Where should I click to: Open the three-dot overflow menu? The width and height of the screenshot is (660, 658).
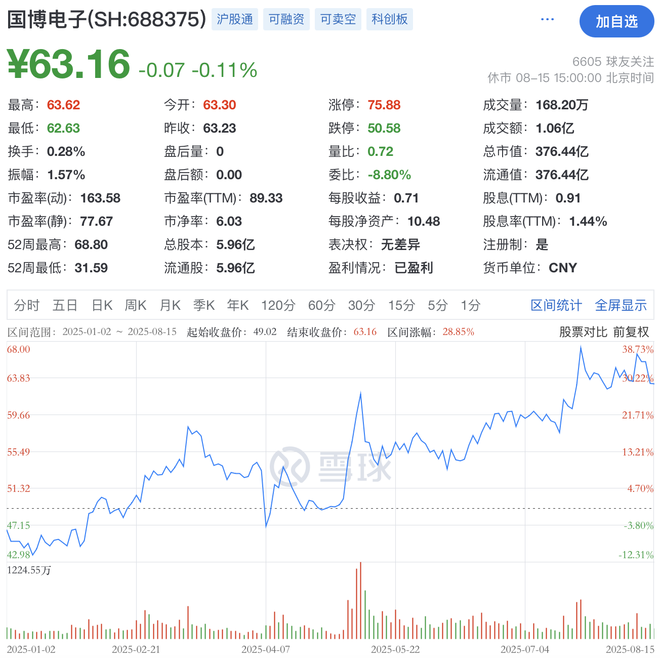[546, 20]
